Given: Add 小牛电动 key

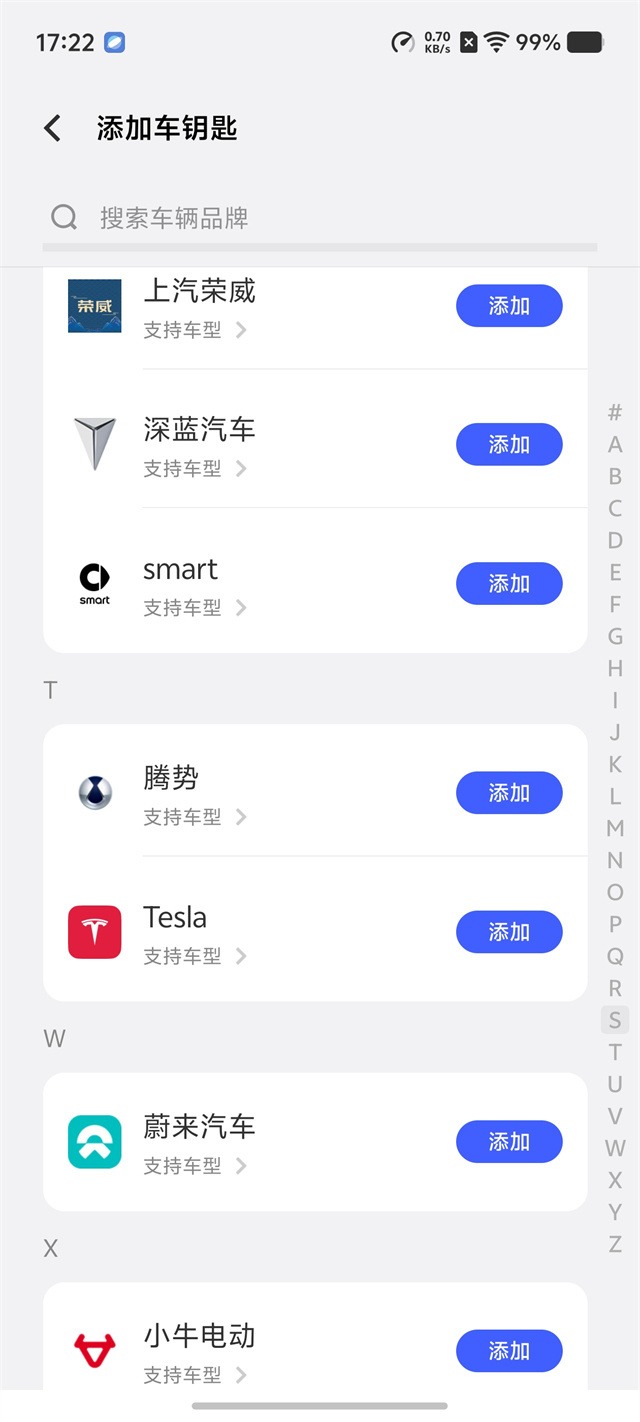Looking at the screenshot, I should pyautogui.click(x=509, y=1351).
